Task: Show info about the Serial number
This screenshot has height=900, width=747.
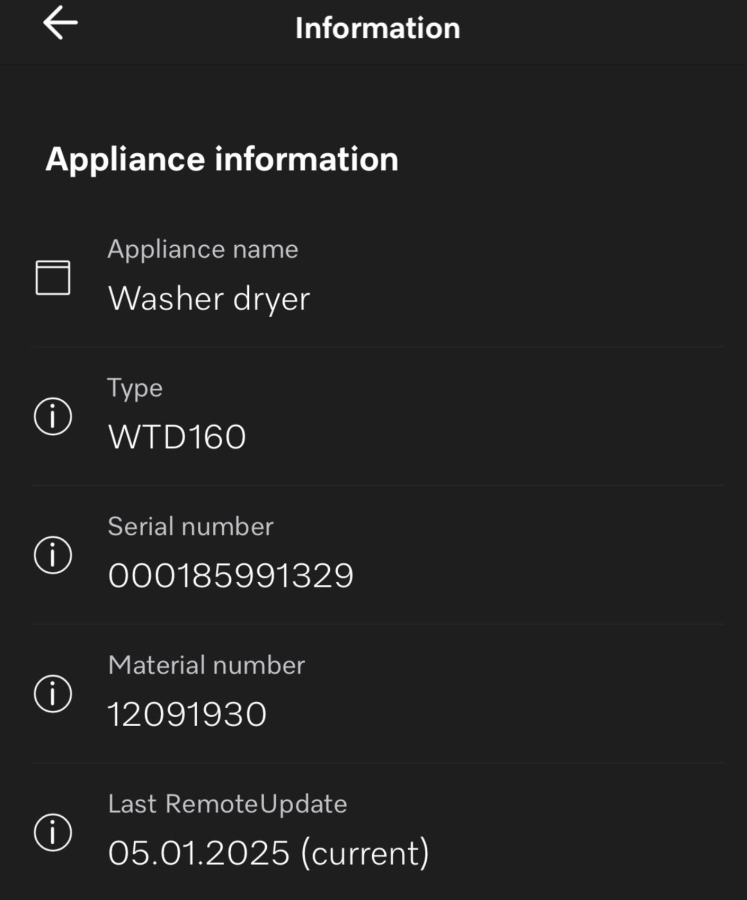Action: (x=53, y=556)
